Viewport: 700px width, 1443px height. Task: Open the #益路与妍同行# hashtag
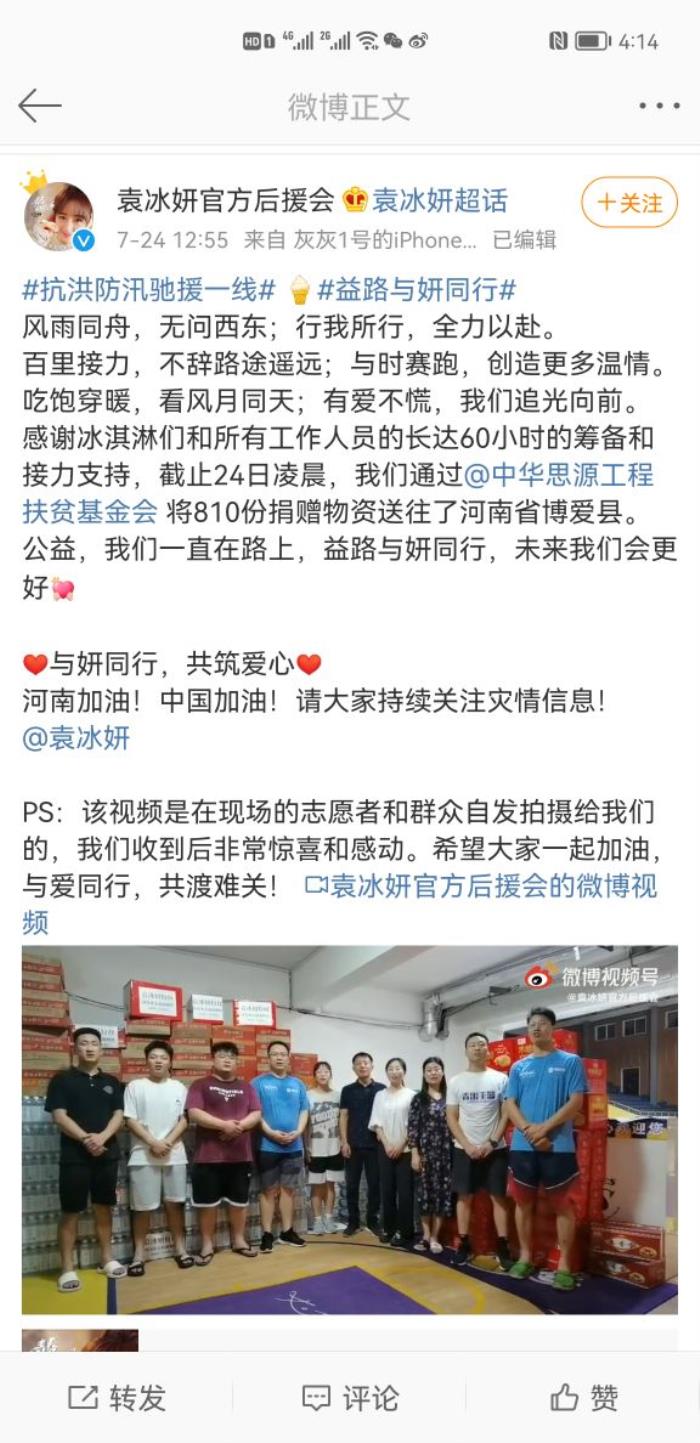[416, 291]
